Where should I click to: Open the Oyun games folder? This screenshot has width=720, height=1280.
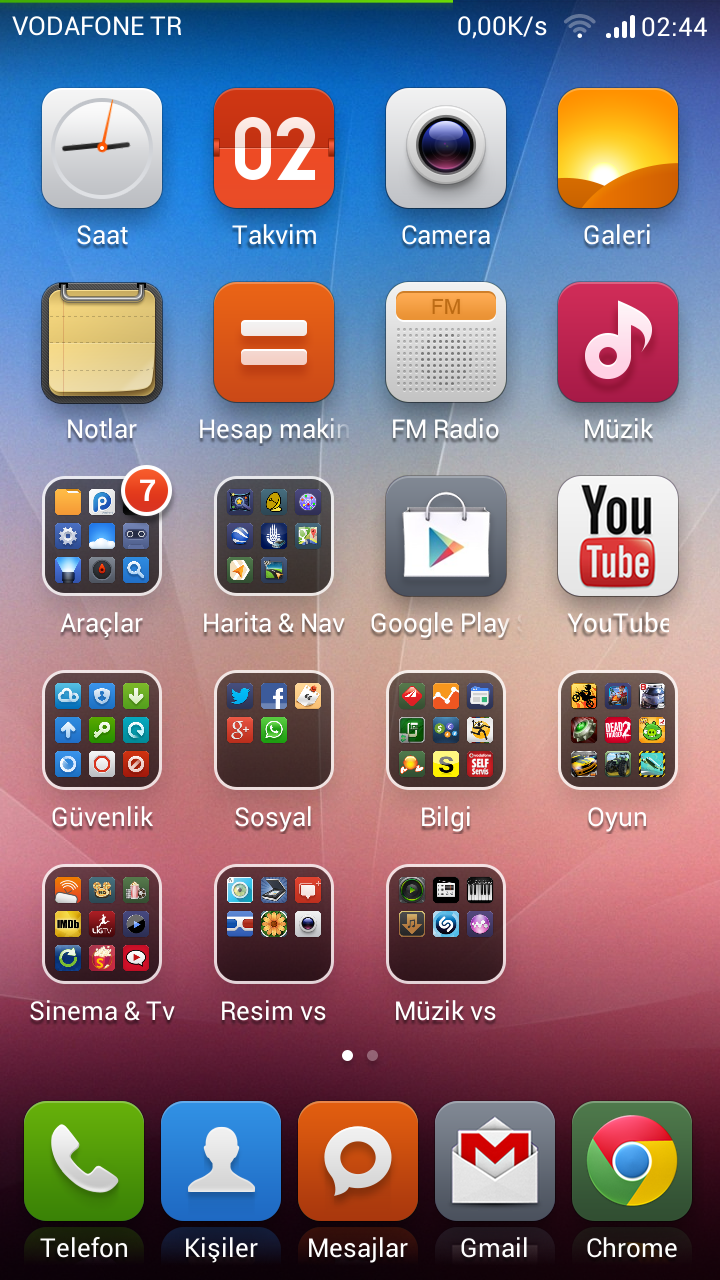[618, 730]
